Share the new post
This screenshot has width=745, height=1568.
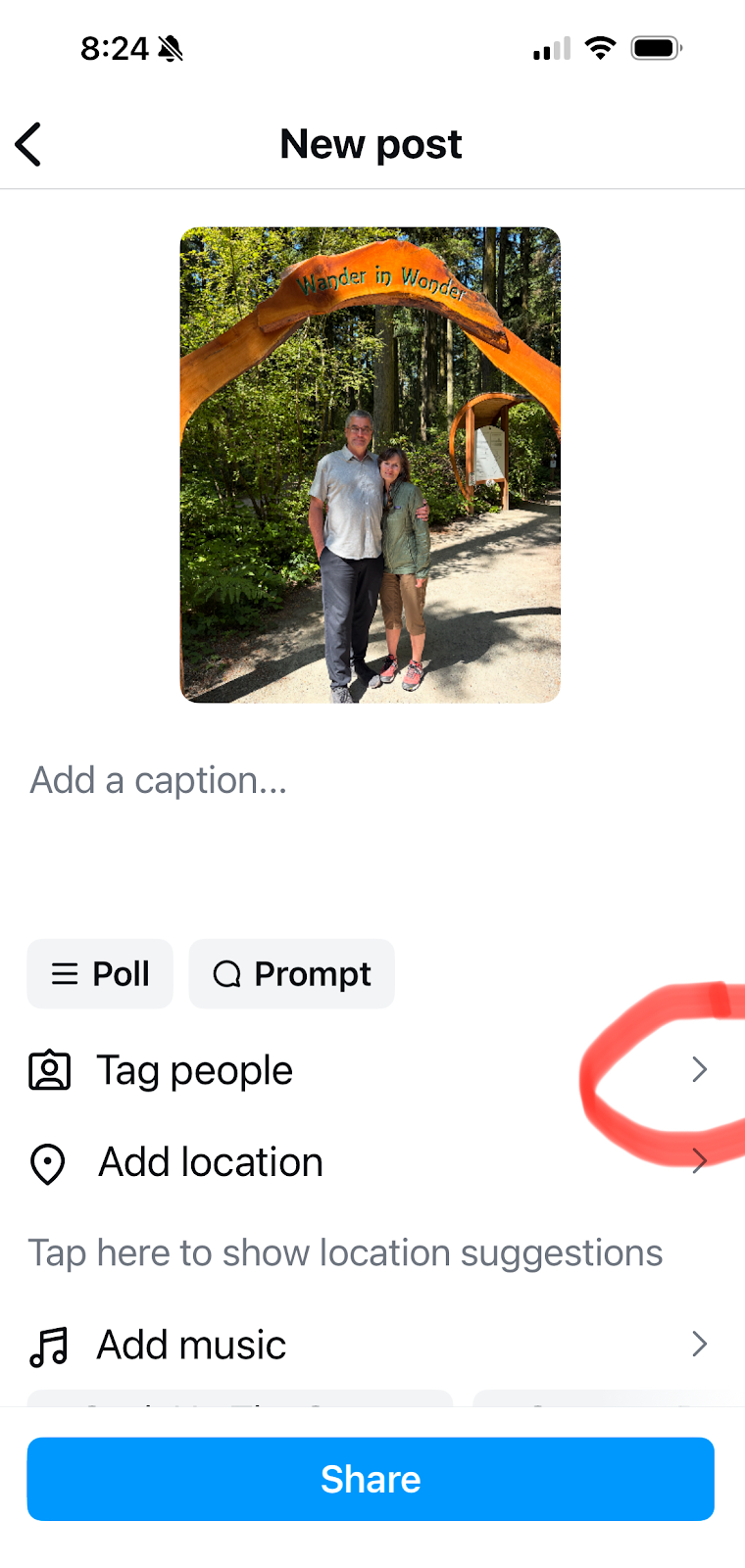coord(371,1479)
